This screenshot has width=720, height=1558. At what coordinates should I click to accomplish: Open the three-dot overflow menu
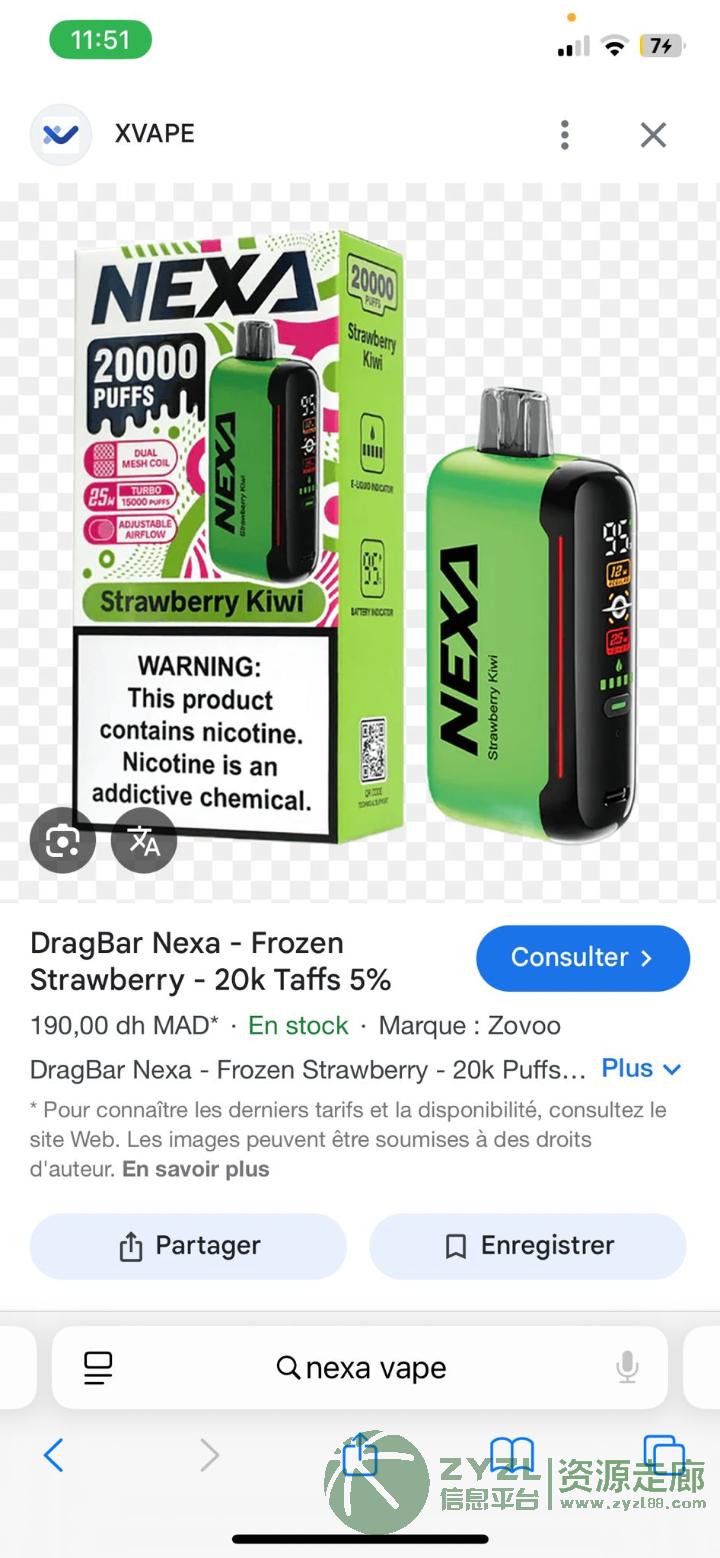tap(565, 135)
